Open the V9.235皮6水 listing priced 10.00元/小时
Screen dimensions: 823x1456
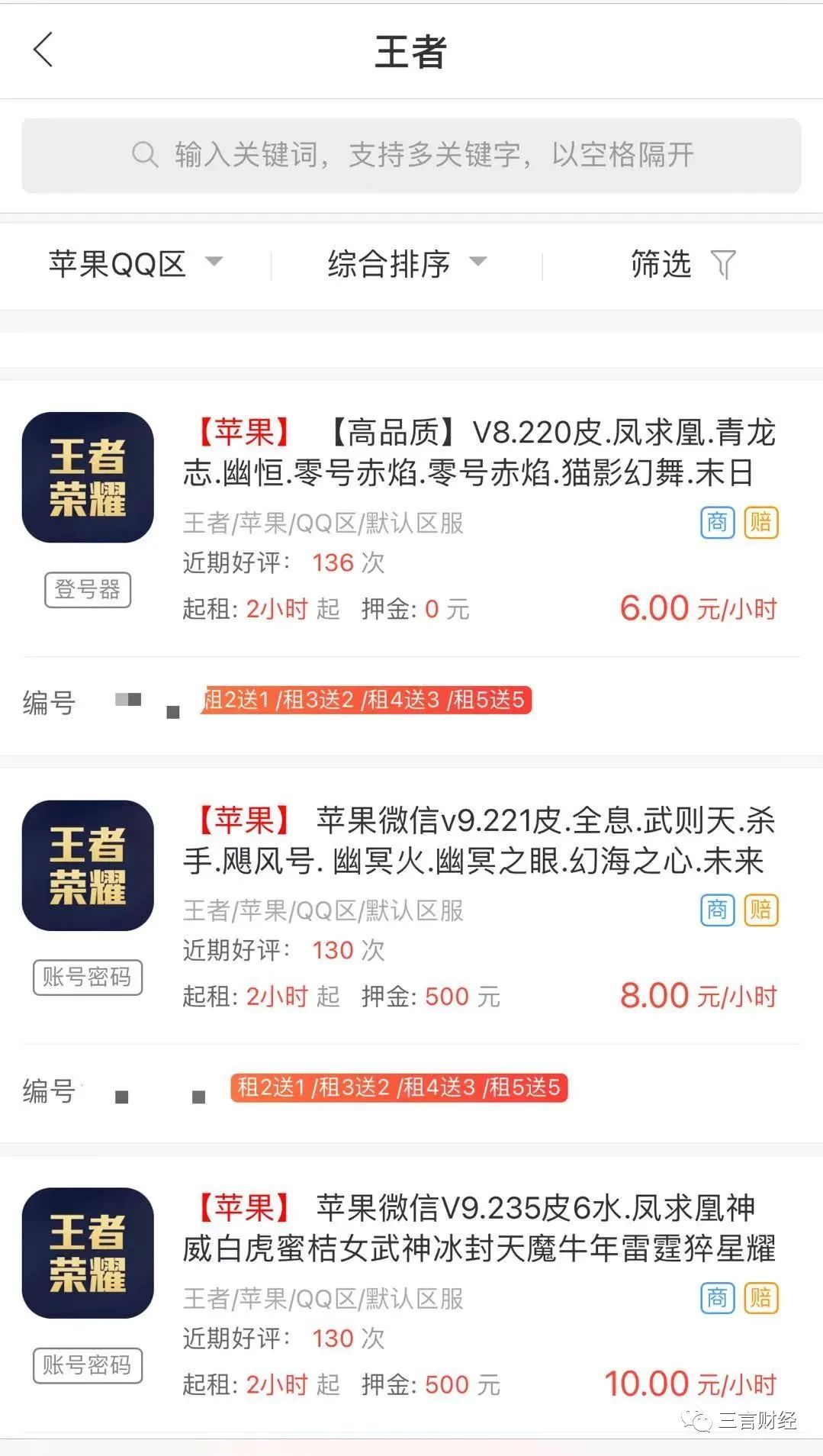(478, 1228)
